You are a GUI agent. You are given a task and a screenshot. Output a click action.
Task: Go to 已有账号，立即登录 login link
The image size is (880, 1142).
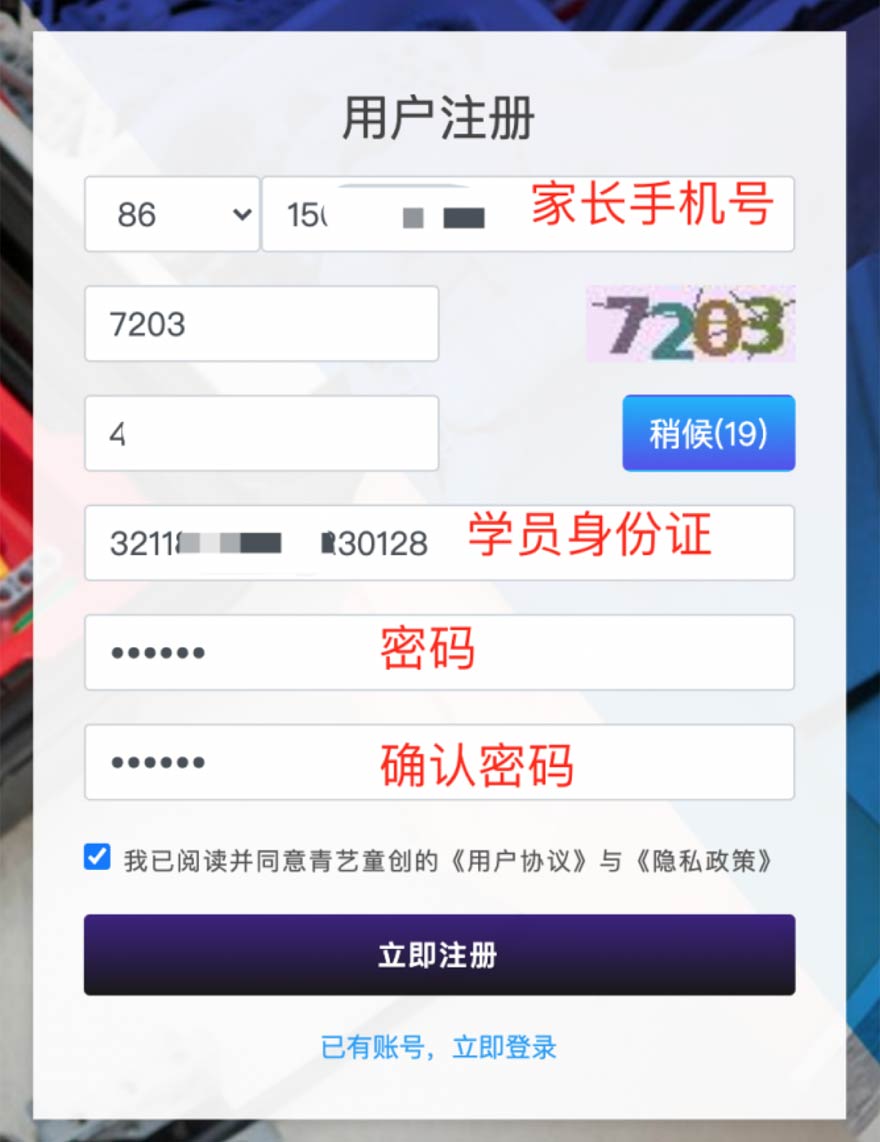439,1048
